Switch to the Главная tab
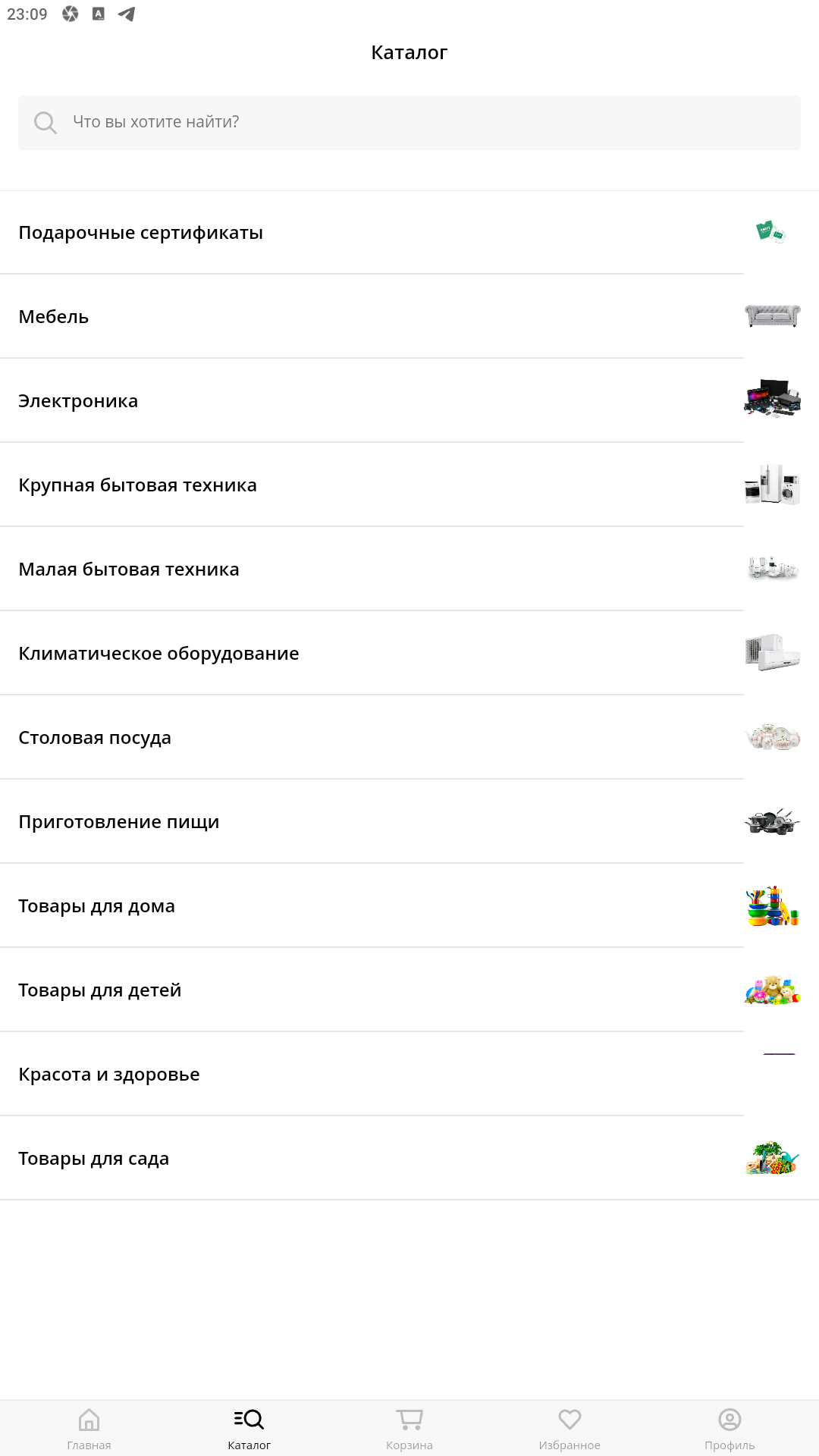 click(x=89, y=1429)
